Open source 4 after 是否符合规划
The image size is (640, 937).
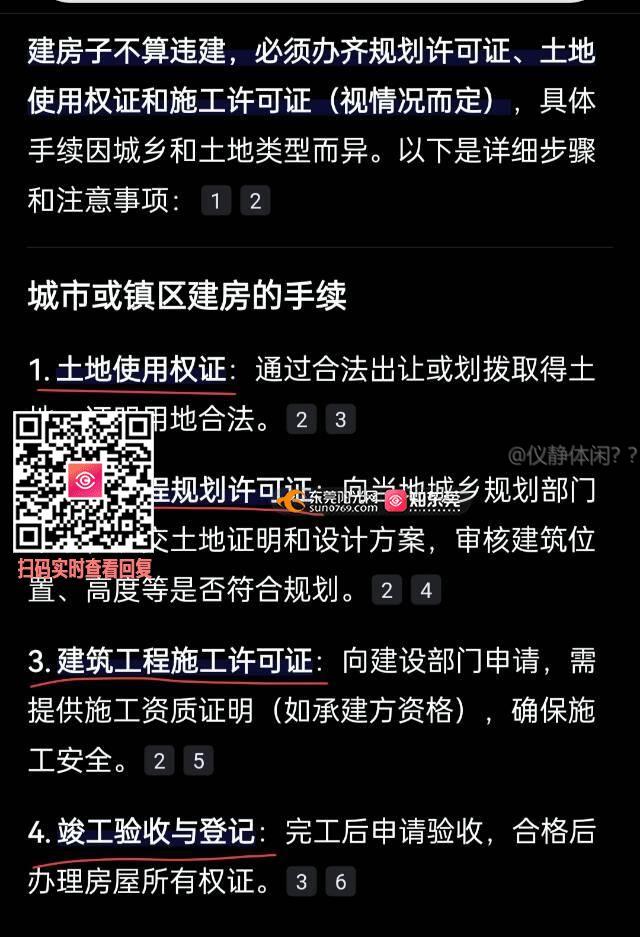pos(425,591)
